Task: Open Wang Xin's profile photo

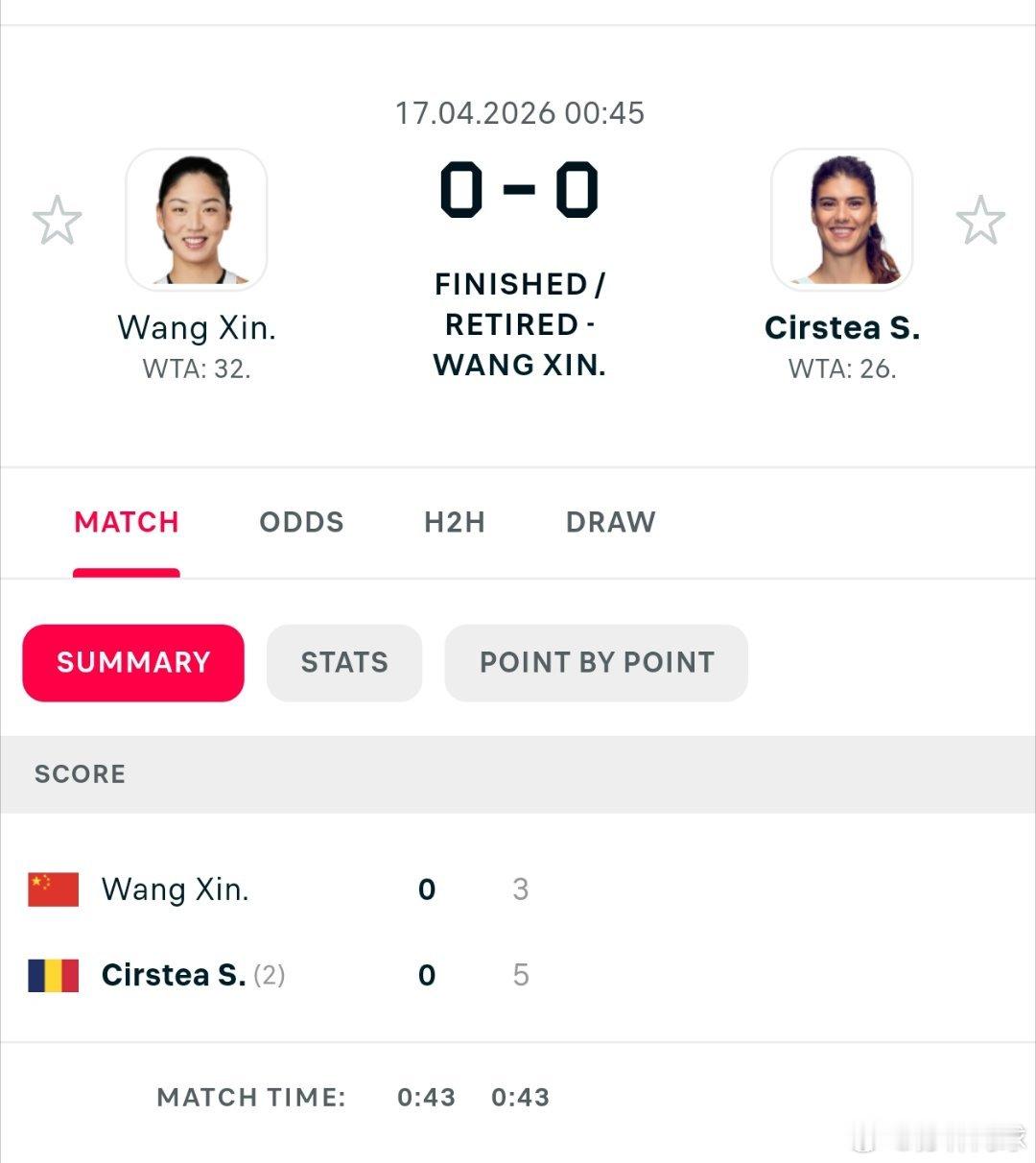Action: coord(196,218)
